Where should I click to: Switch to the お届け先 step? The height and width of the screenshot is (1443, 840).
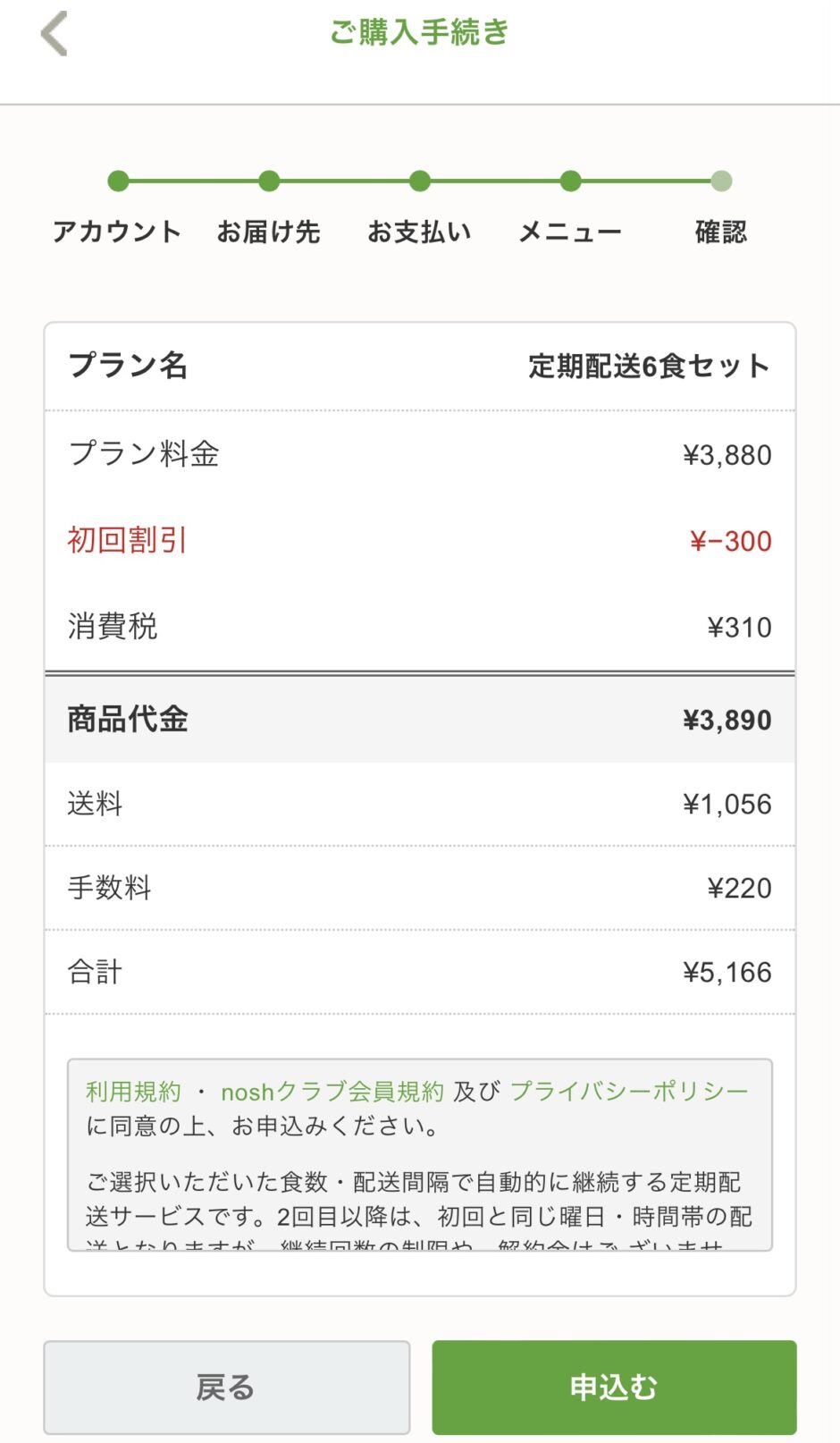[270, 231]
